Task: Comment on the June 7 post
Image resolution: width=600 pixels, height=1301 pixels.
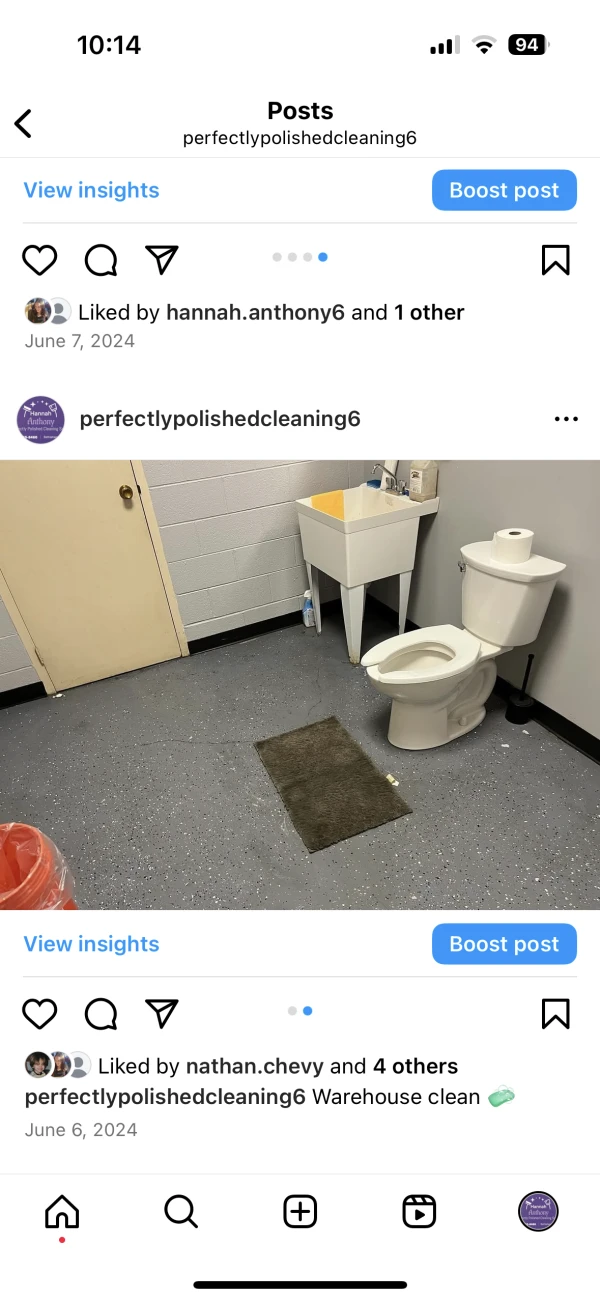Action: (101, 260)
